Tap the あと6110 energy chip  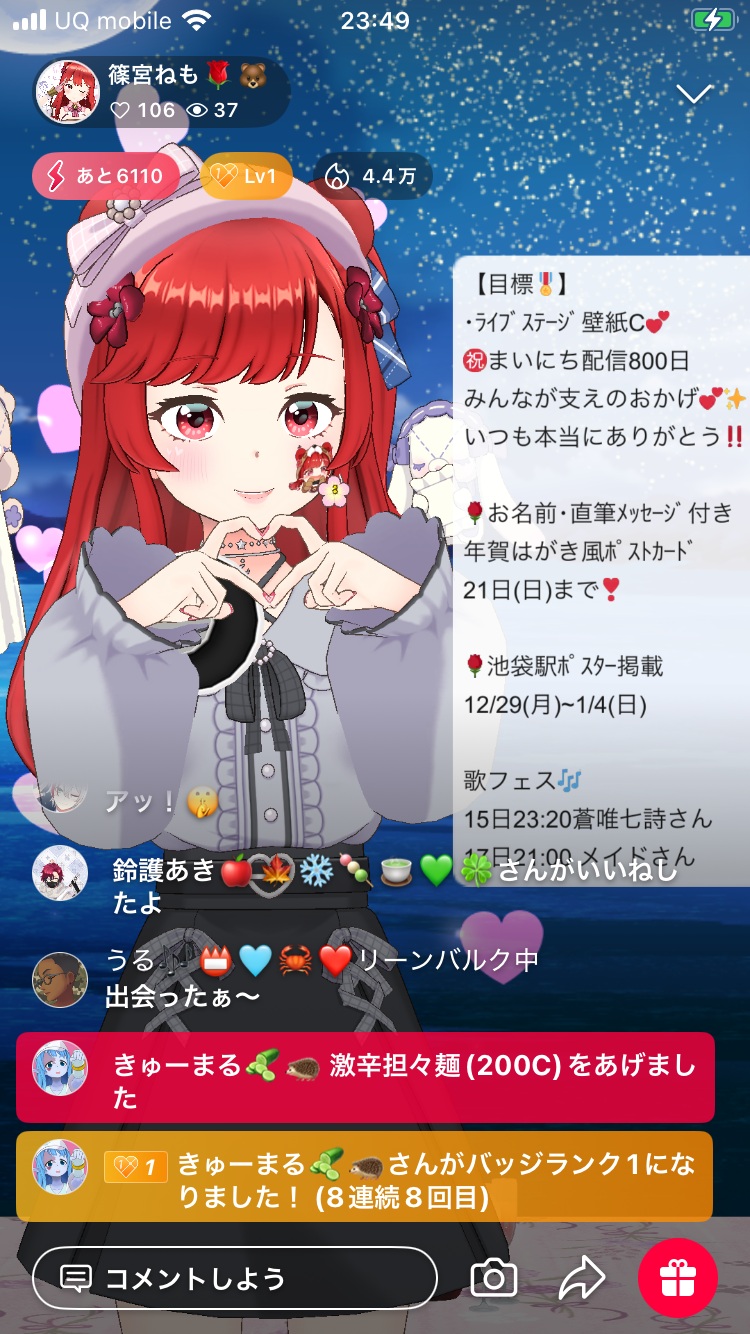click(105, 177)
